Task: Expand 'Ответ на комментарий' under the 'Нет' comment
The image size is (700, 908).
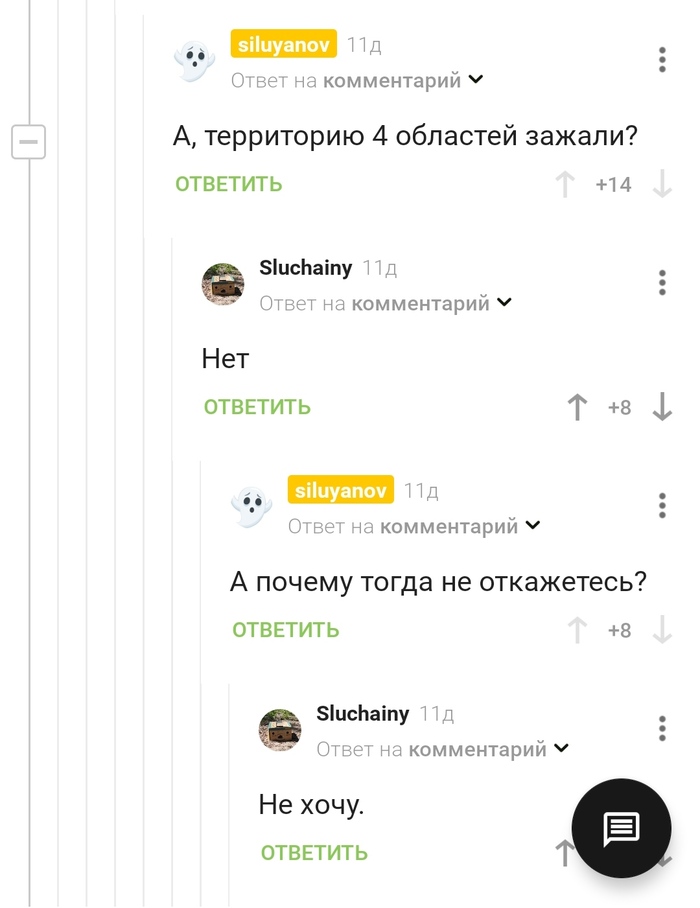Action: (x=504, y=302)
